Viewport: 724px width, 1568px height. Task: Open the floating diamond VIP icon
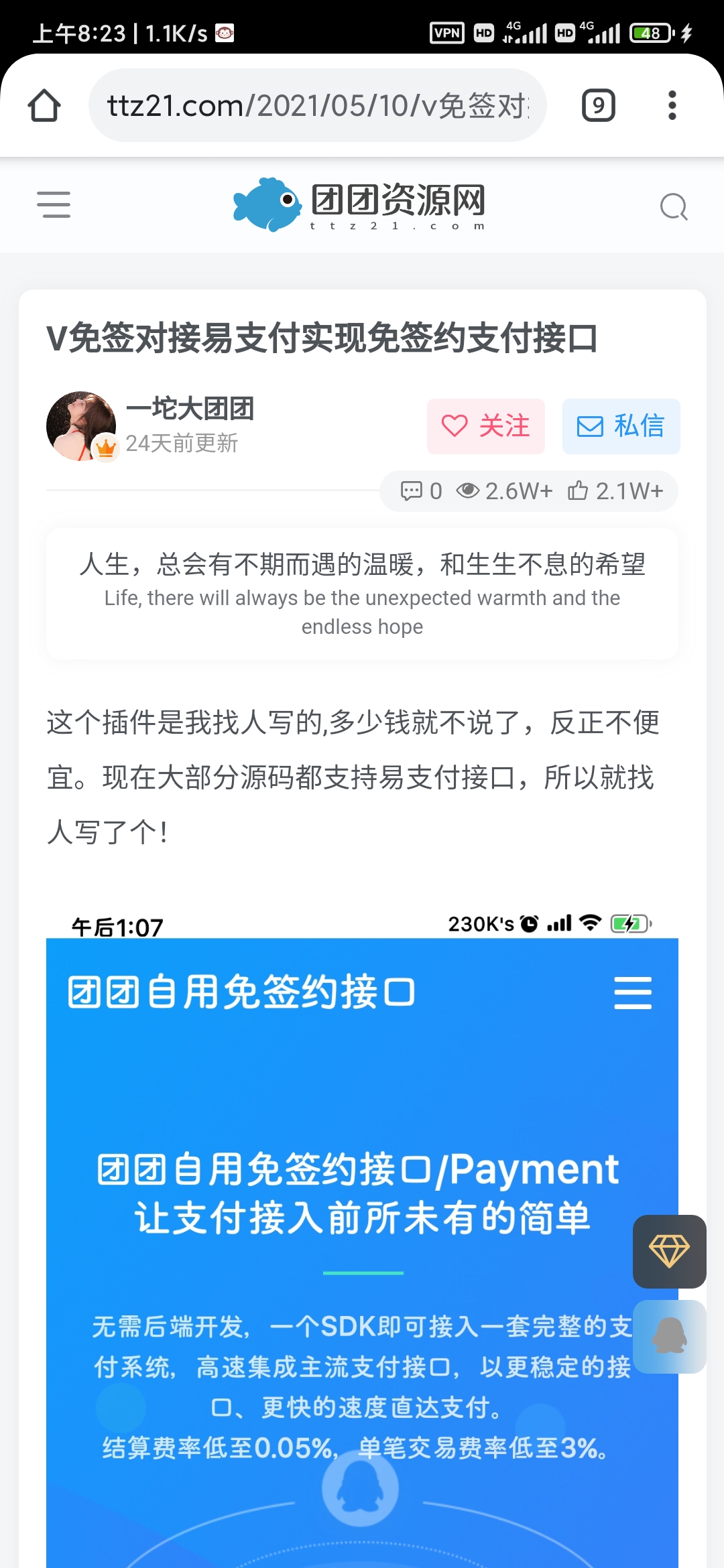(x=668, y=1252)
